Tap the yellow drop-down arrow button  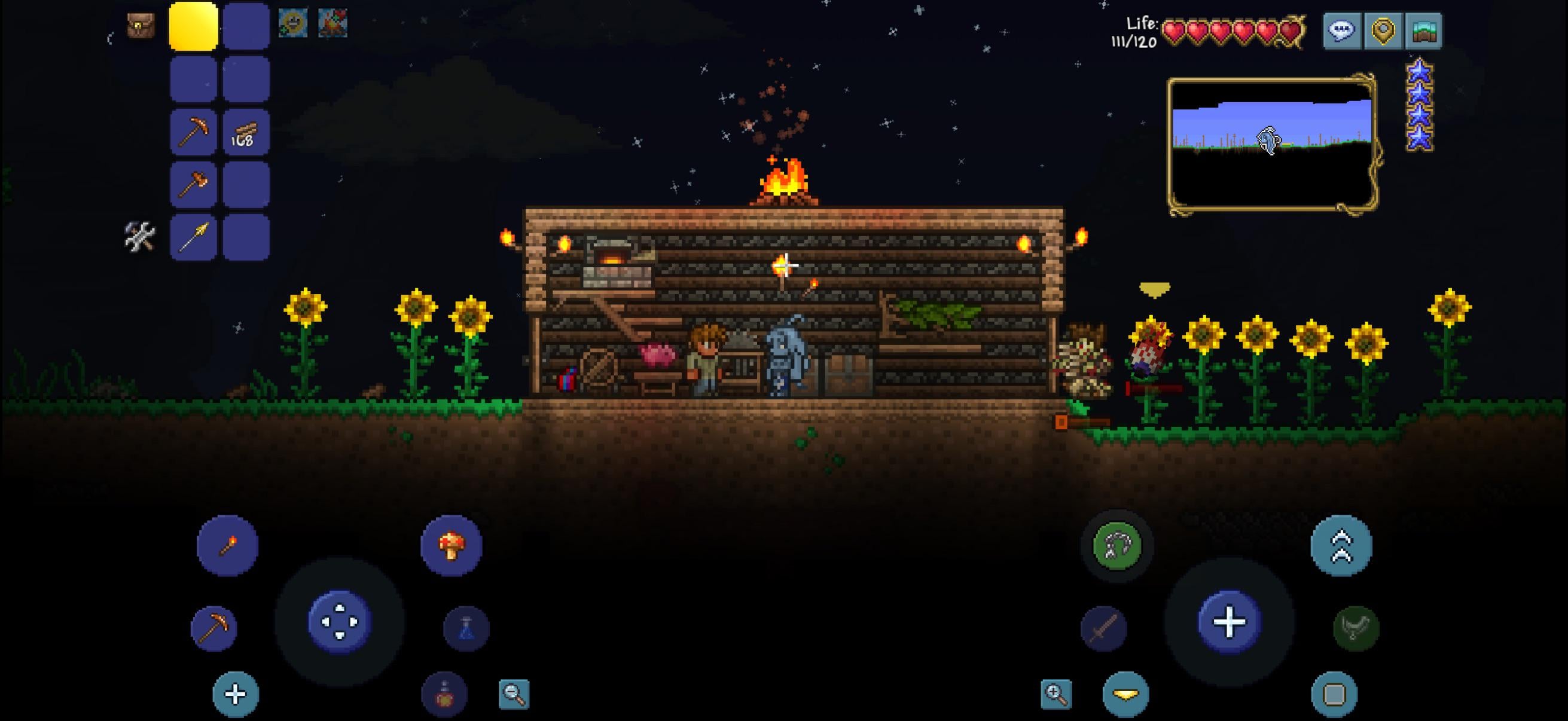(x=1125, y=694)
